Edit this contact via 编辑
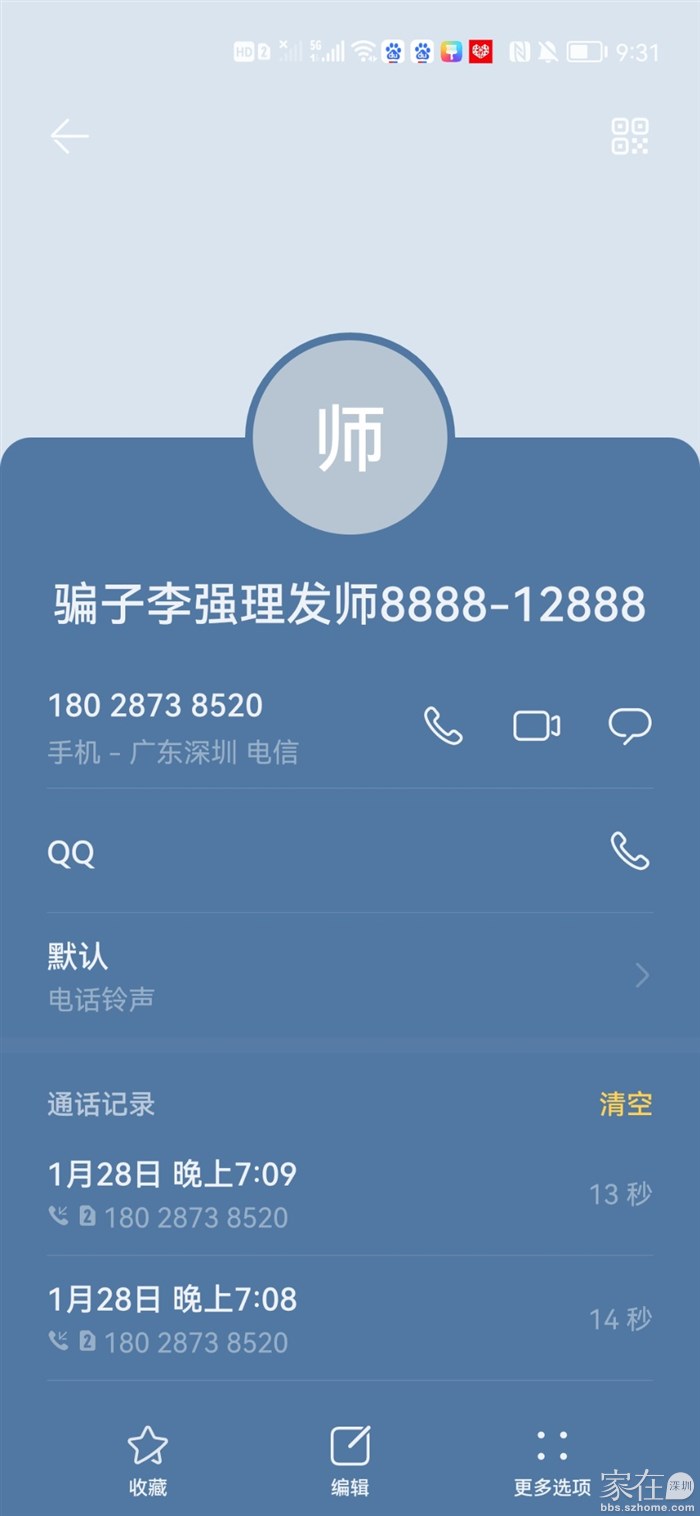 (350, 1460)
